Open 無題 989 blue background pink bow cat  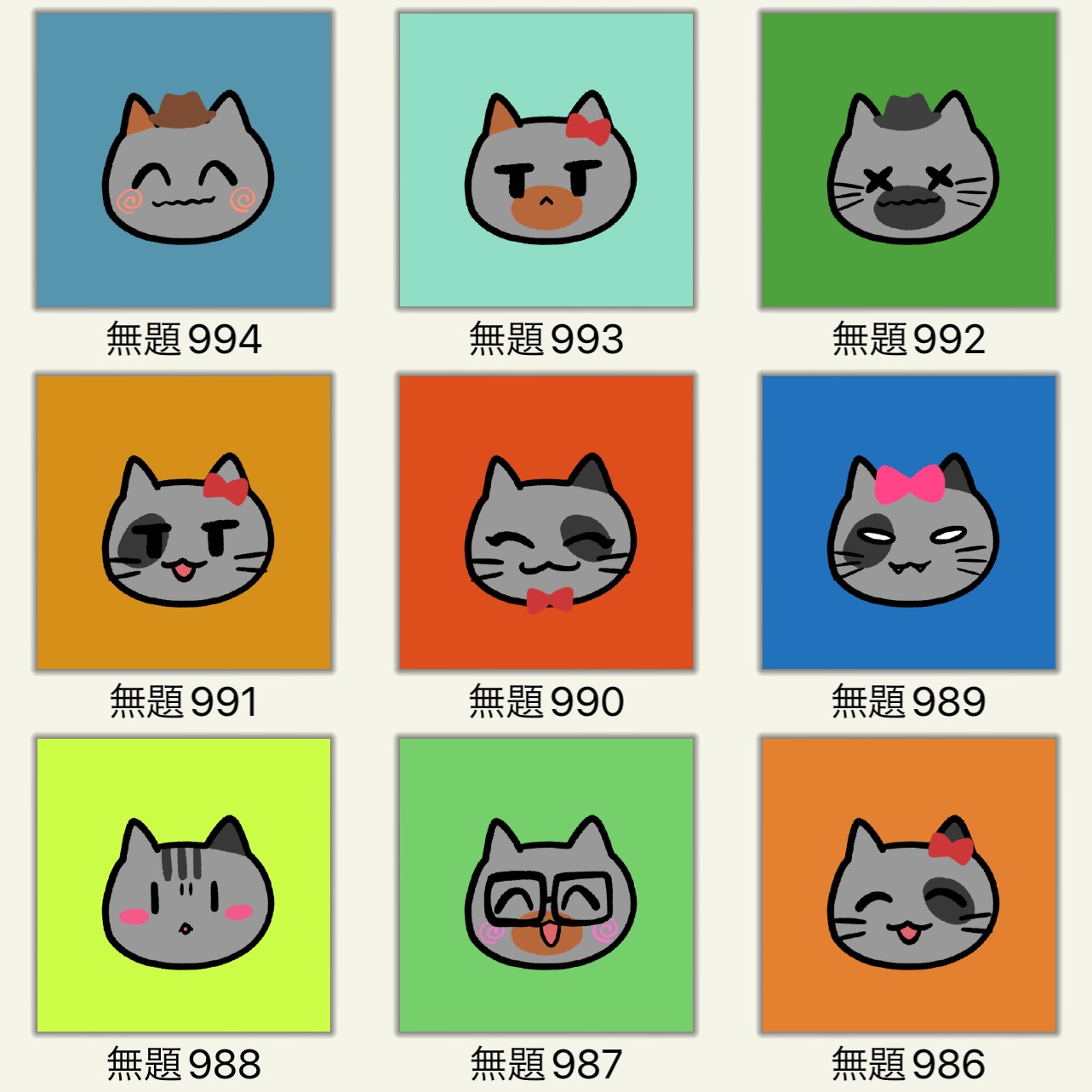coord(909,523)
